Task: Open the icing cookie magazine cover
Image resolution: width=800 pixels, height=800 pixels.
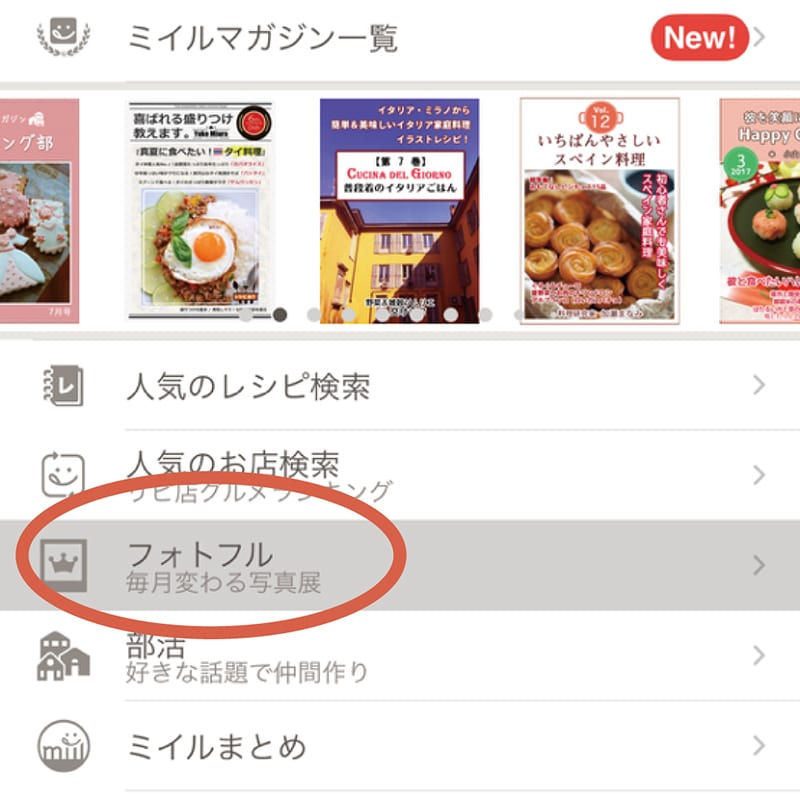Action: click(x=38, y=210)
